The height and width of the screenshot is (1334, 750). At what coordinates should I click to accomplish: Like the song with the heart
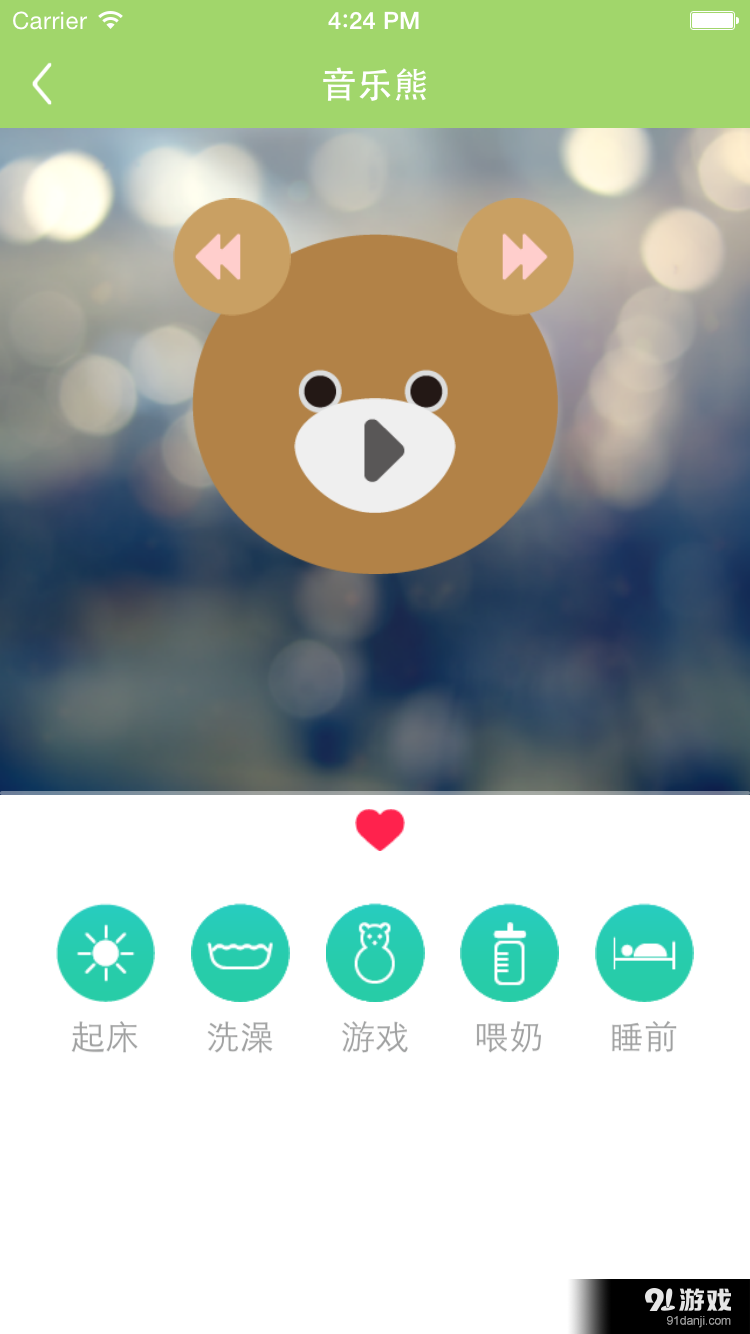coord(380,830)
